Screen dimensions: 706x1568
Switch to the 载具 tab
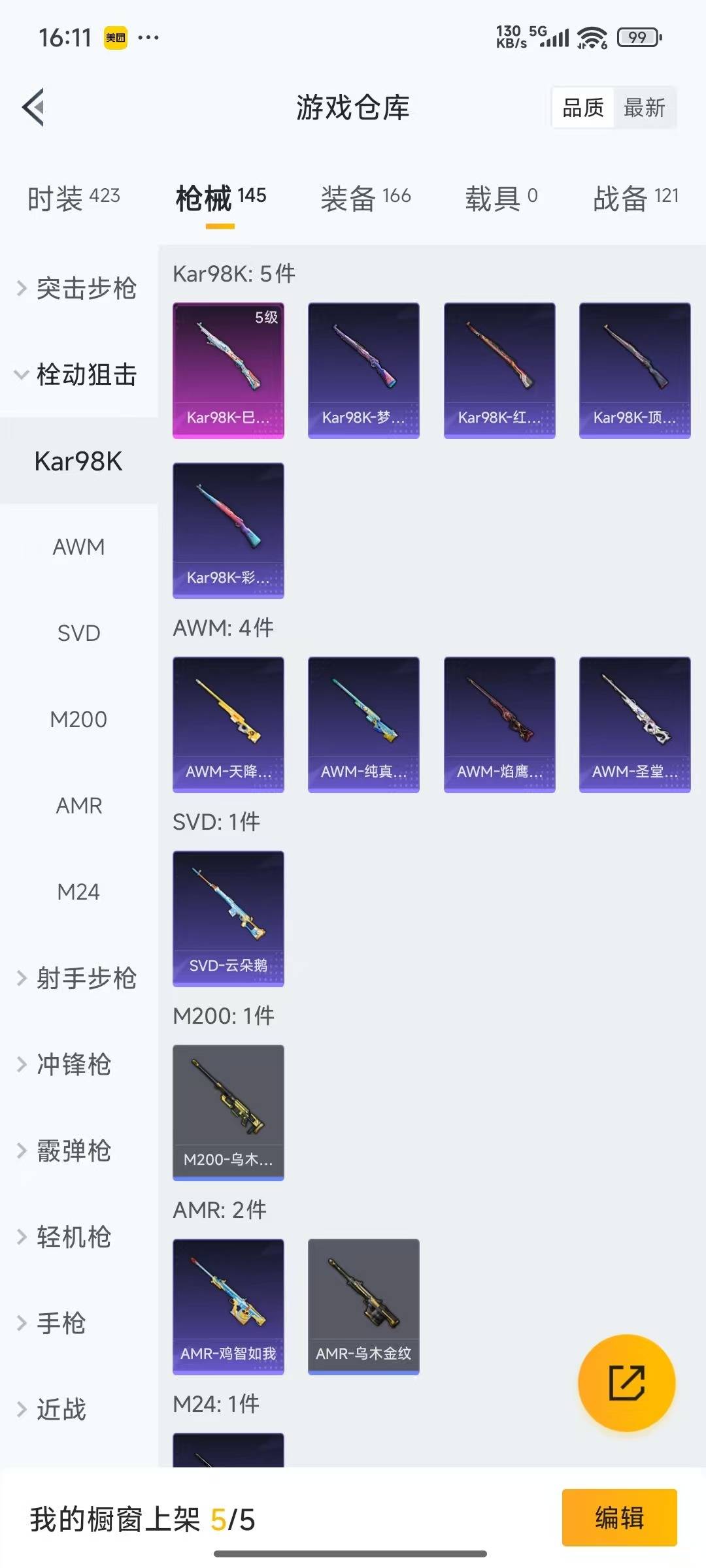pyautogui.click(x=501, y=197)
